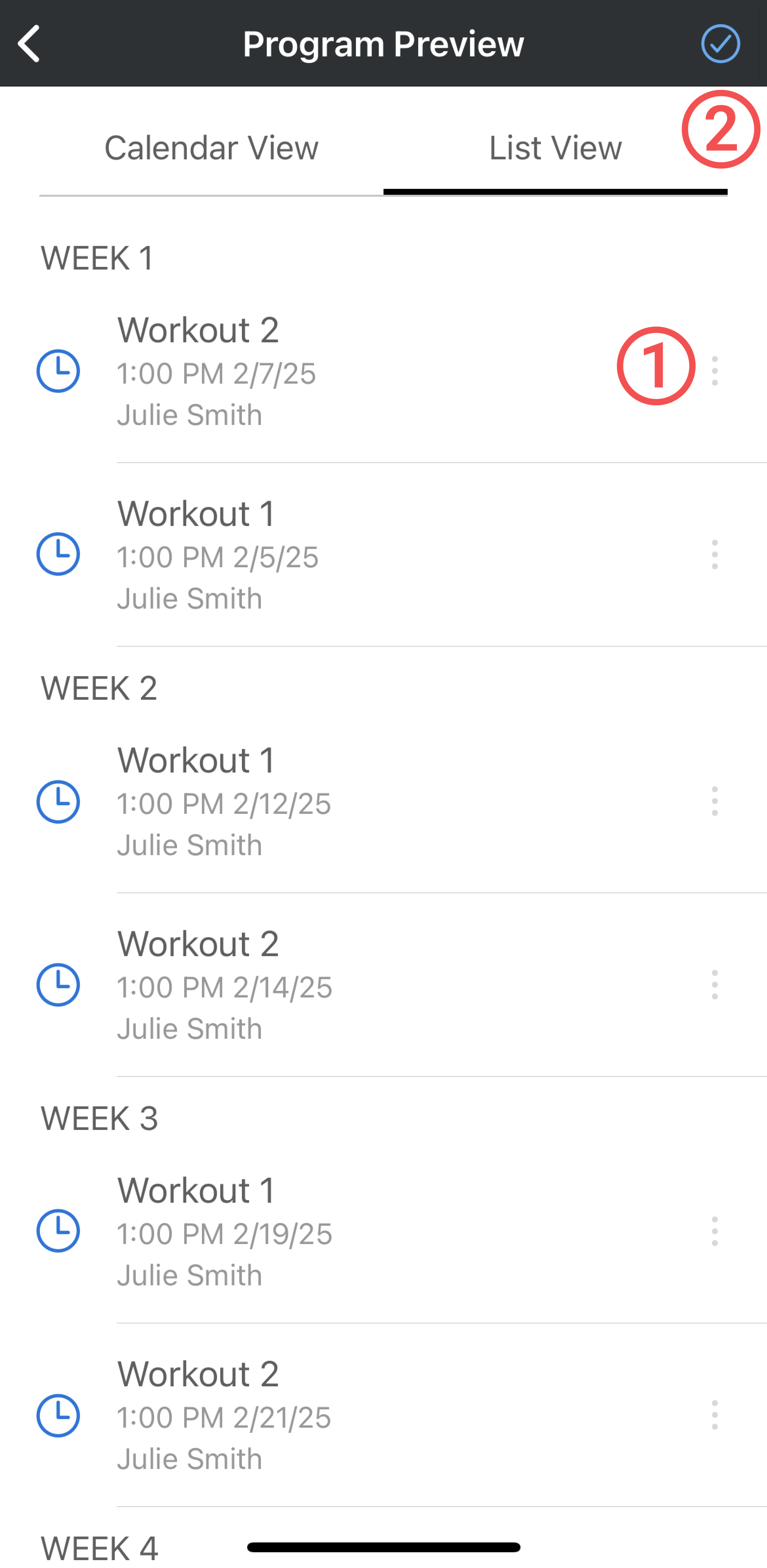Confirm program with the checkmark icon
This screenshot has height=1568, width=767.
tap(720, 44)
